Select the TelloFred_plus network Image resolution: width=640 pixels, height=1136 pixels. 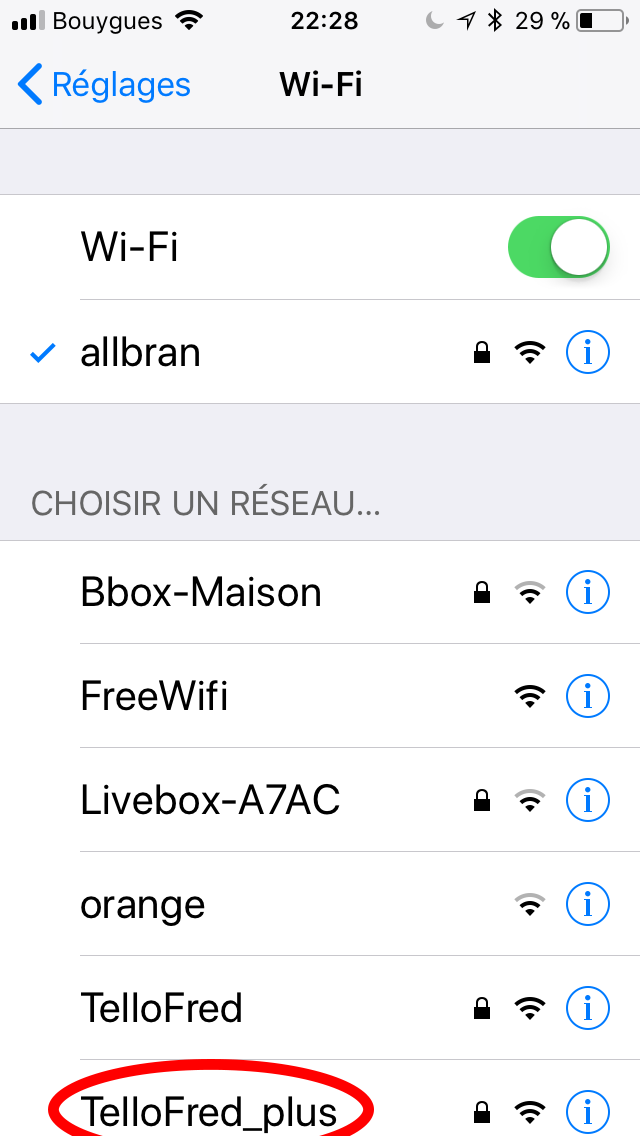(320, 1098)
